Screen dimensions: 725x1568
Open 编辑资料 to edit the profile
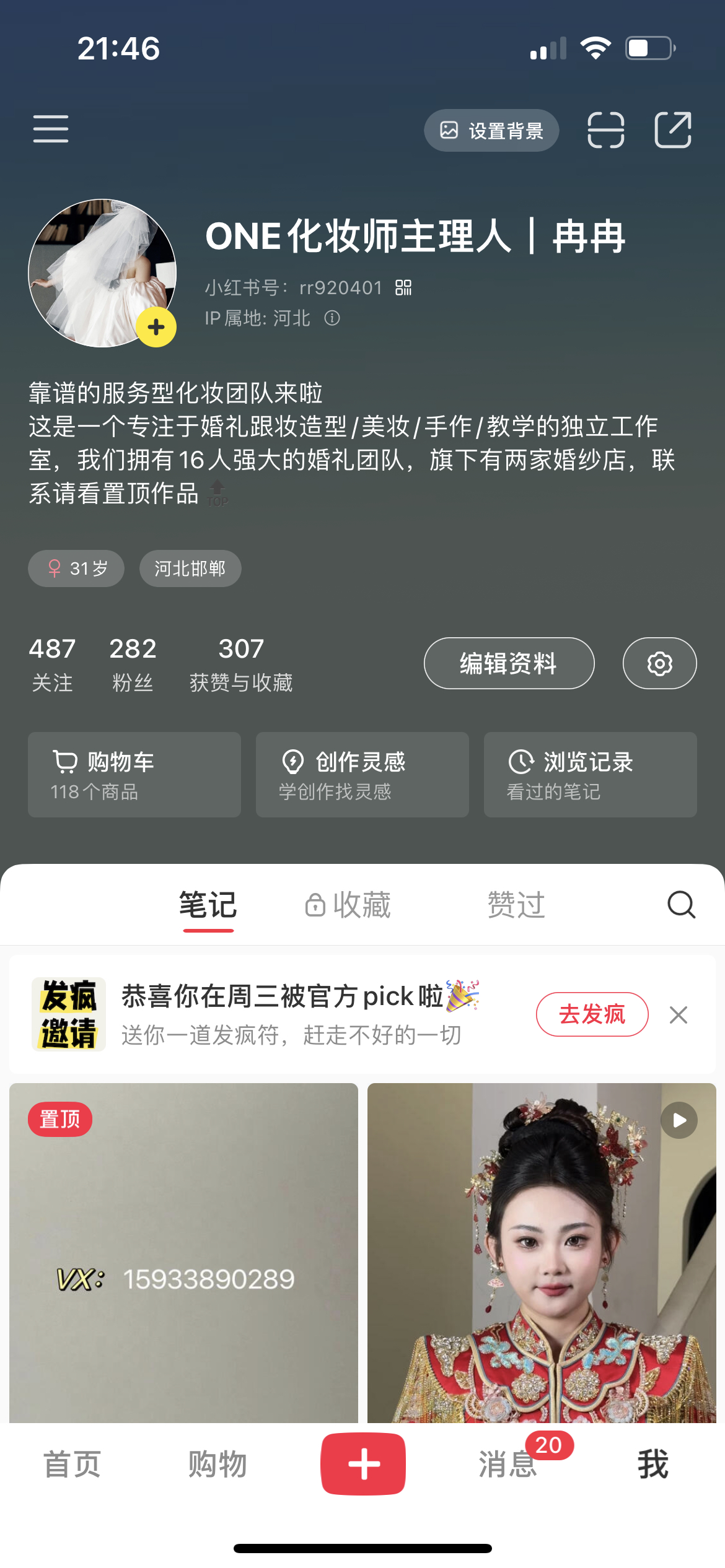509,663
